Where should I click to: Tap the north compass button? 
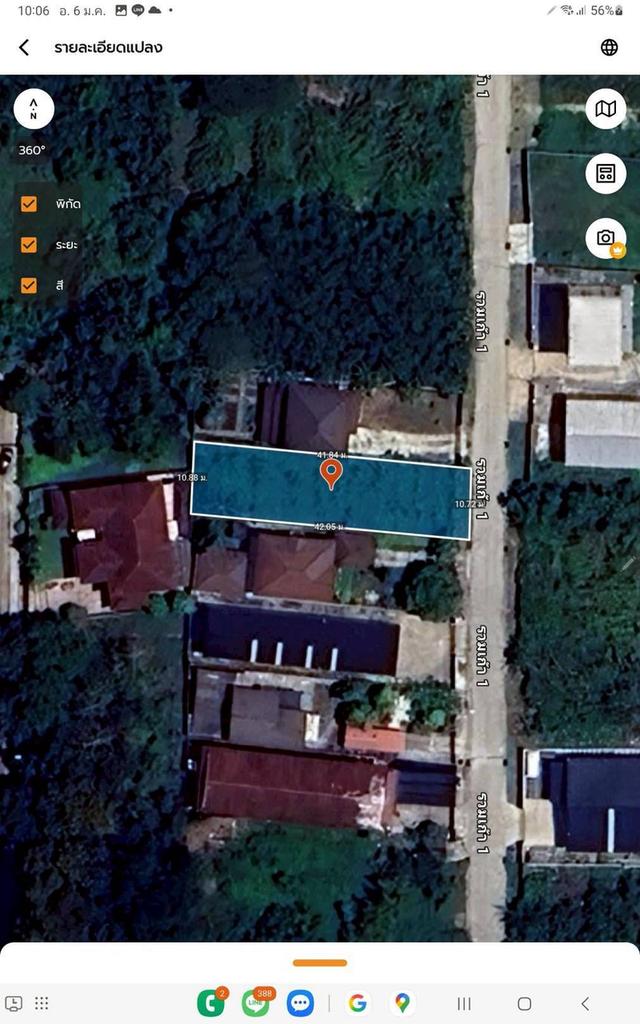coord(34,109)
